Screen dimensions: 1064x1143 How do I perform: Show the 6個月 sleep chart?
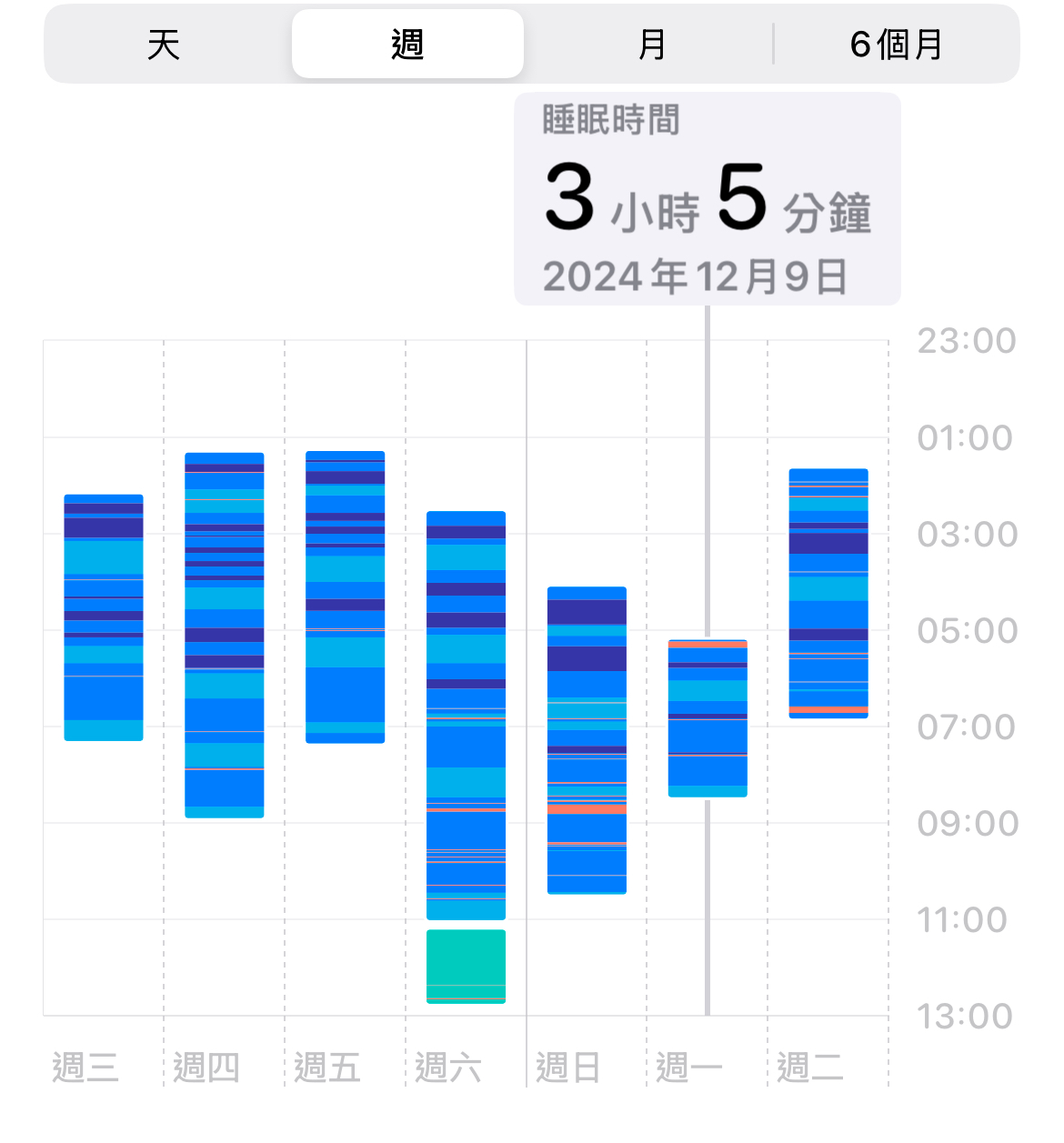pos(897,45)
